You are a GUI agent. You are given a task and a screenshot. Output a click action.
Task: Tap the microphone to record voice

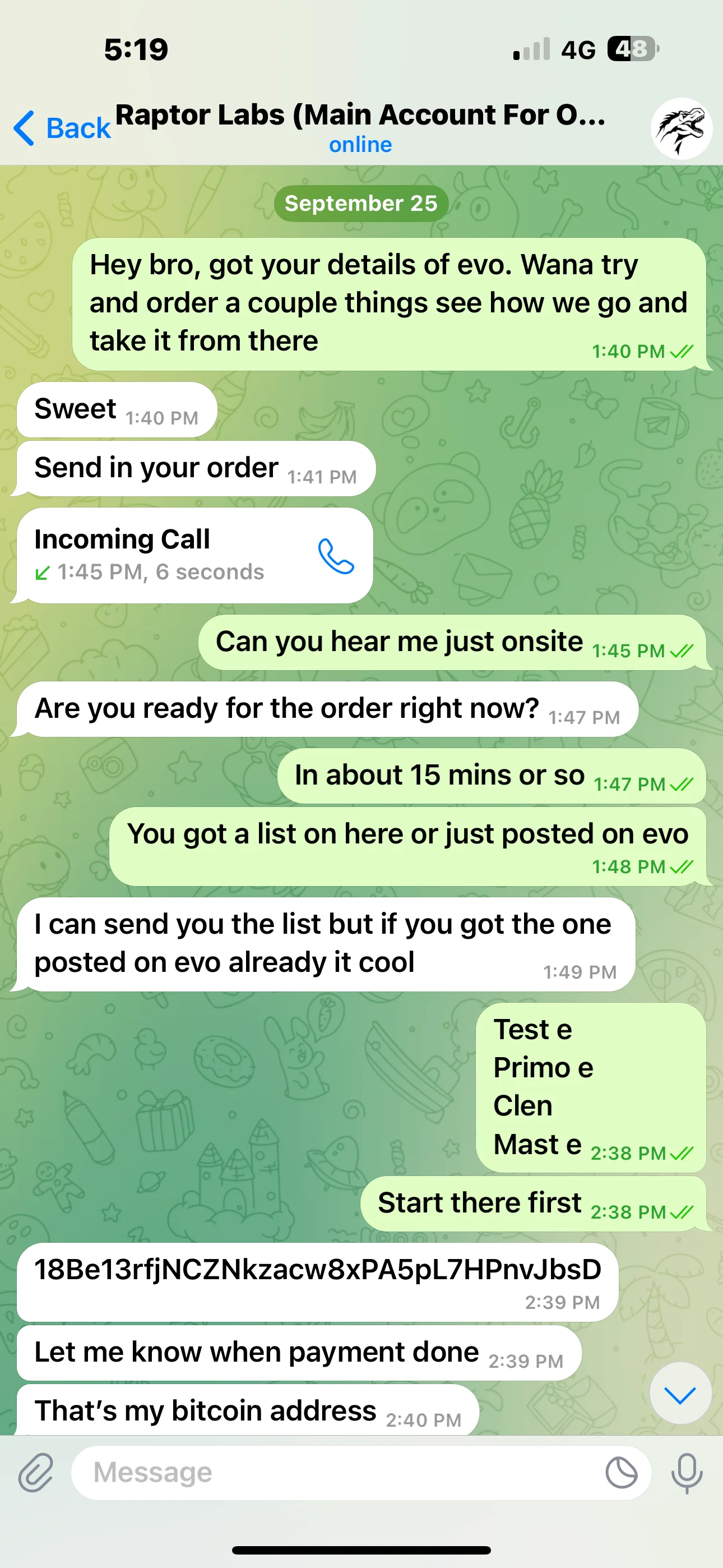point(687,1473)
